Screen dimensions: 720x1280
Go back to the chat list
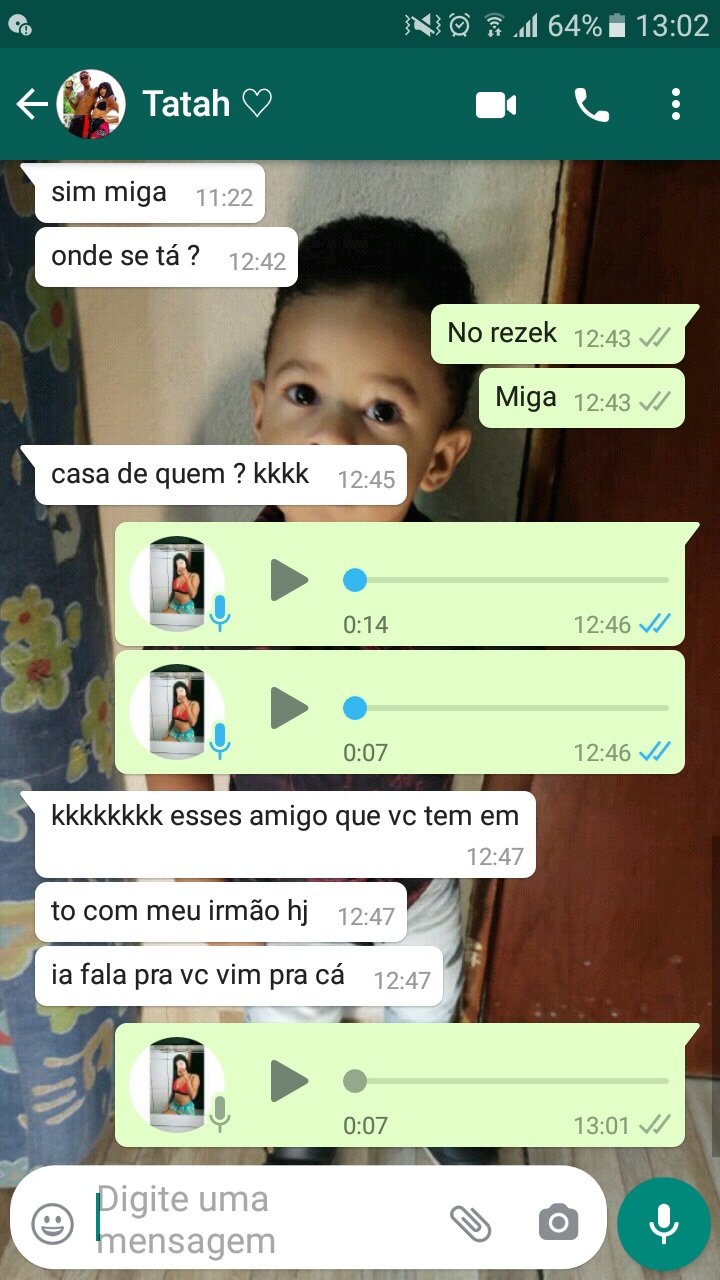(x=32, y=104)
